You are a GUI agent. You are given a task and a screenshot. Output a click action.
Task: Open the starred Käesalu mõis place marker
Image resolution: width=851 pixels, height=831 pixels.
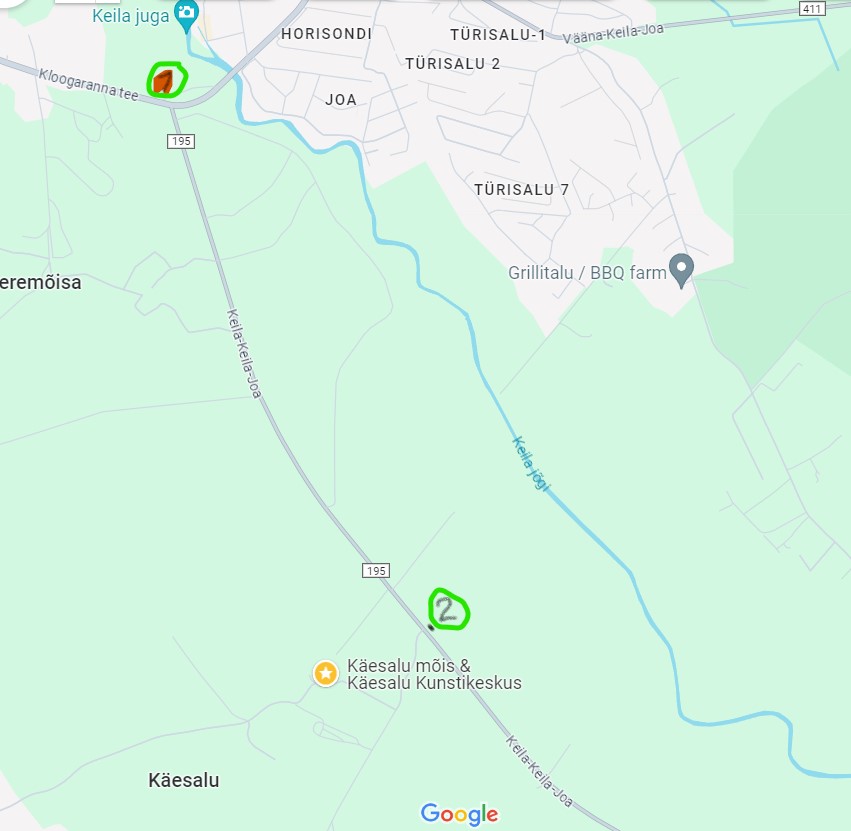click(325, 673)
